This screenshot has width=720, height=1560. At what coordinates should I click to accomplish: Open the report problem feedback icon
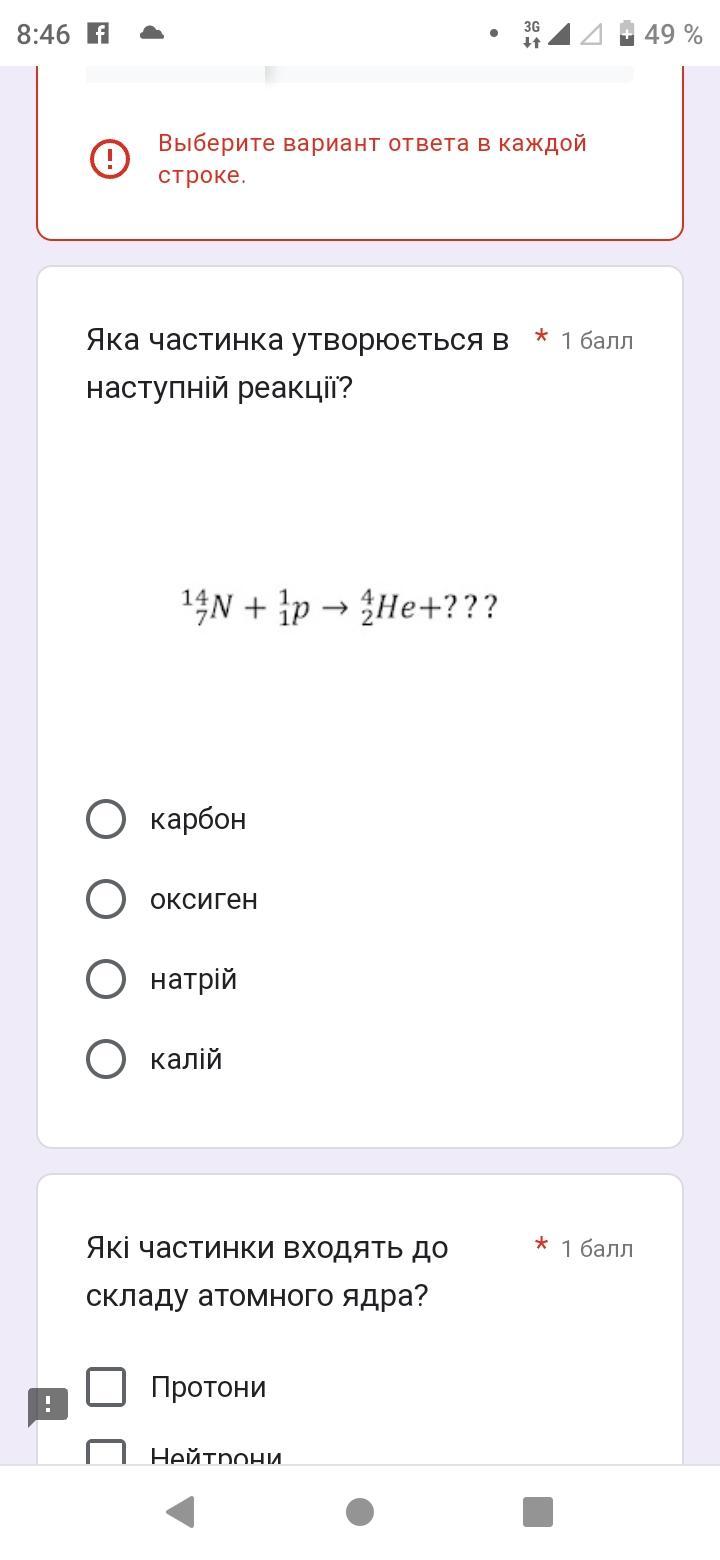click(48, 1406)
